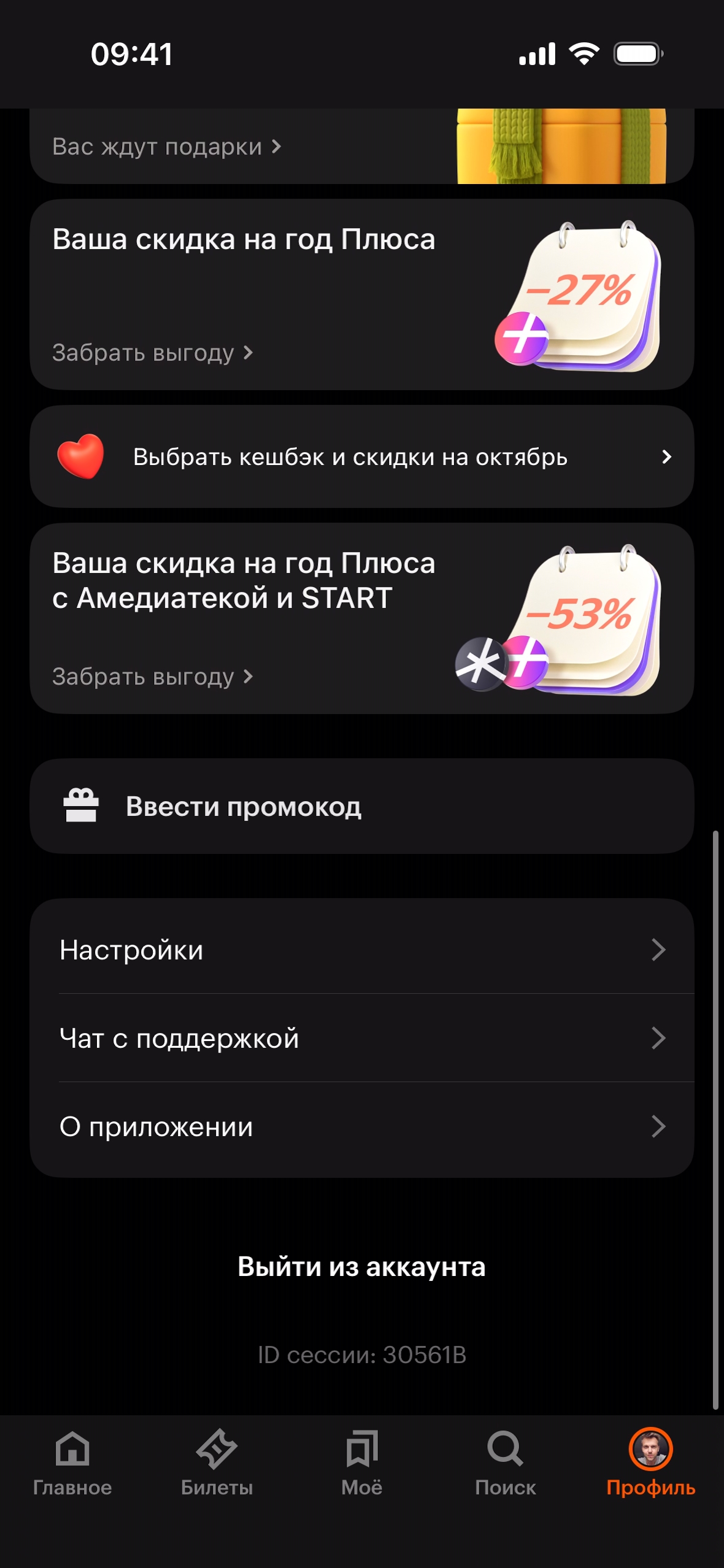Image resolution: width=724 pixels, height=1568 pixels.
Task: Open the −53% Plus with Амедиатека offer
Action: [152, 677]
